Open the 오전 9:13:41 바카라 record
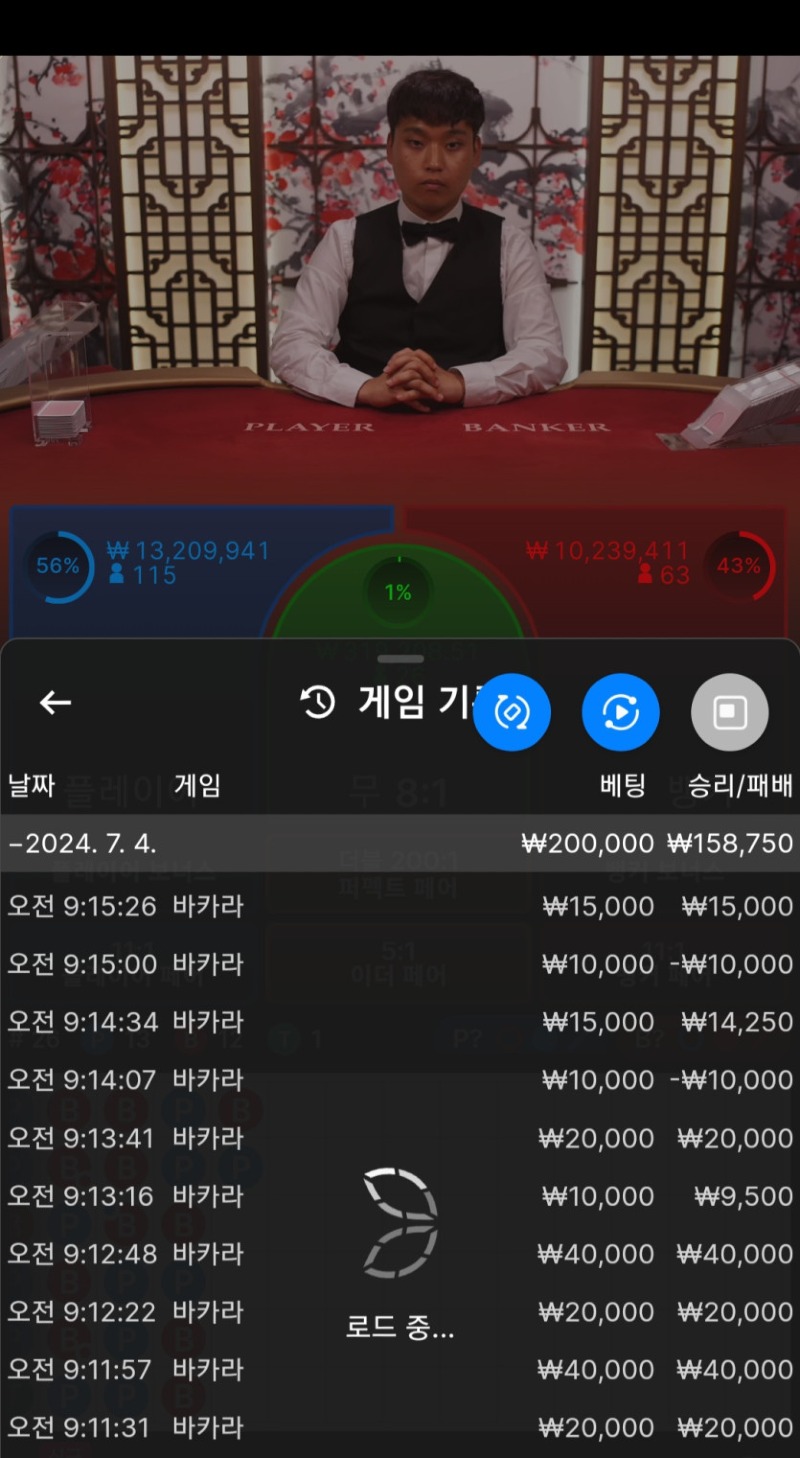This screenshot has width=800, height=1458. click(400, 1138)
